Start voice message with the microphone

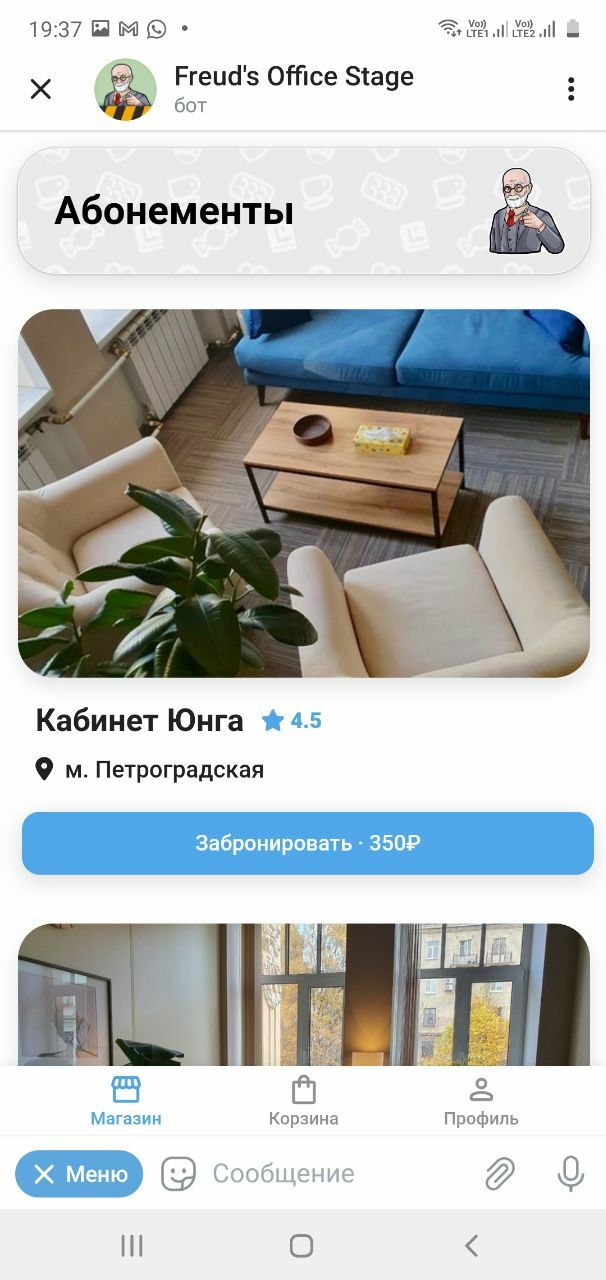[571, 1174]
